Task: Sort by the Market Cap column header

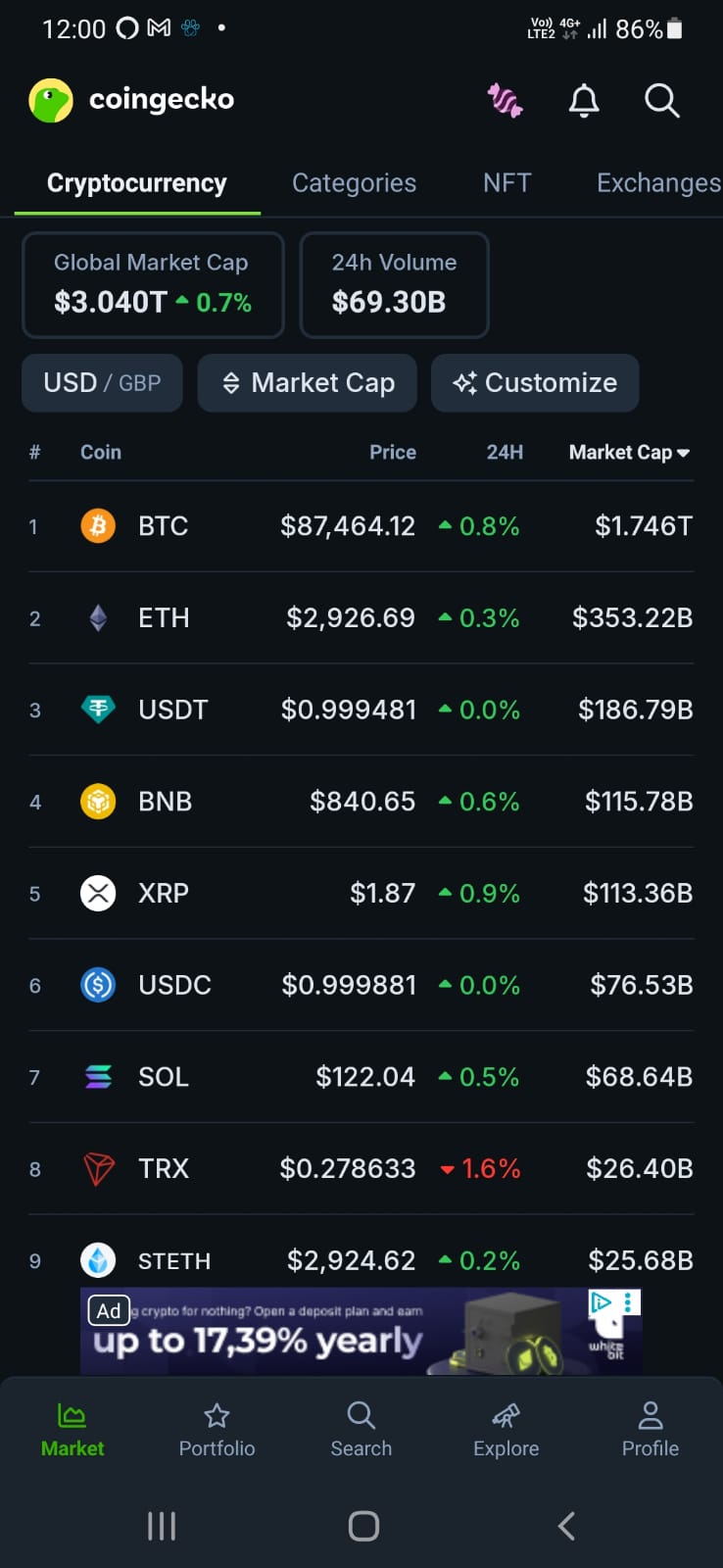Action: 629,453
